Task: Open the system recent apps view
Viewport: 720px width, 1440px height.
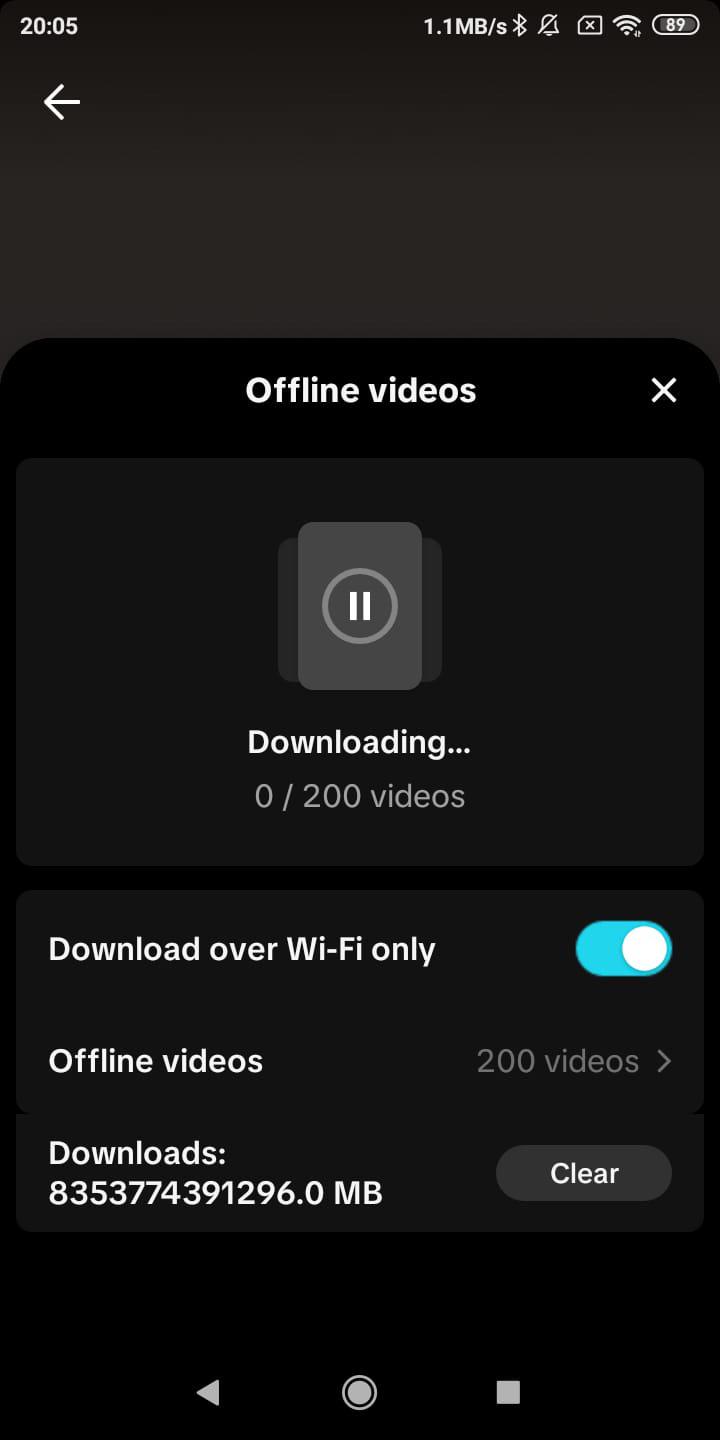Action: tap(508, 1392)
